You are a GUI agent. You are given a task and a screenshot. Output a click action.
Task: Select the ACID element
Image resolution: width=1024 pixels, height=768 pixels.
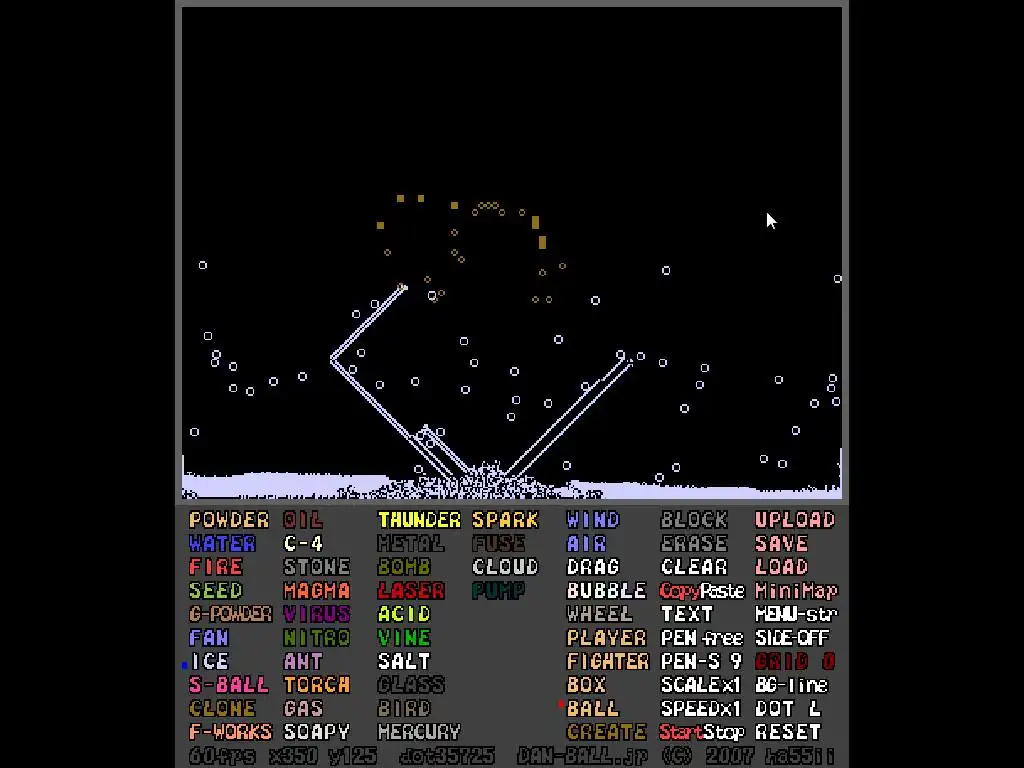tap(404, 614)
